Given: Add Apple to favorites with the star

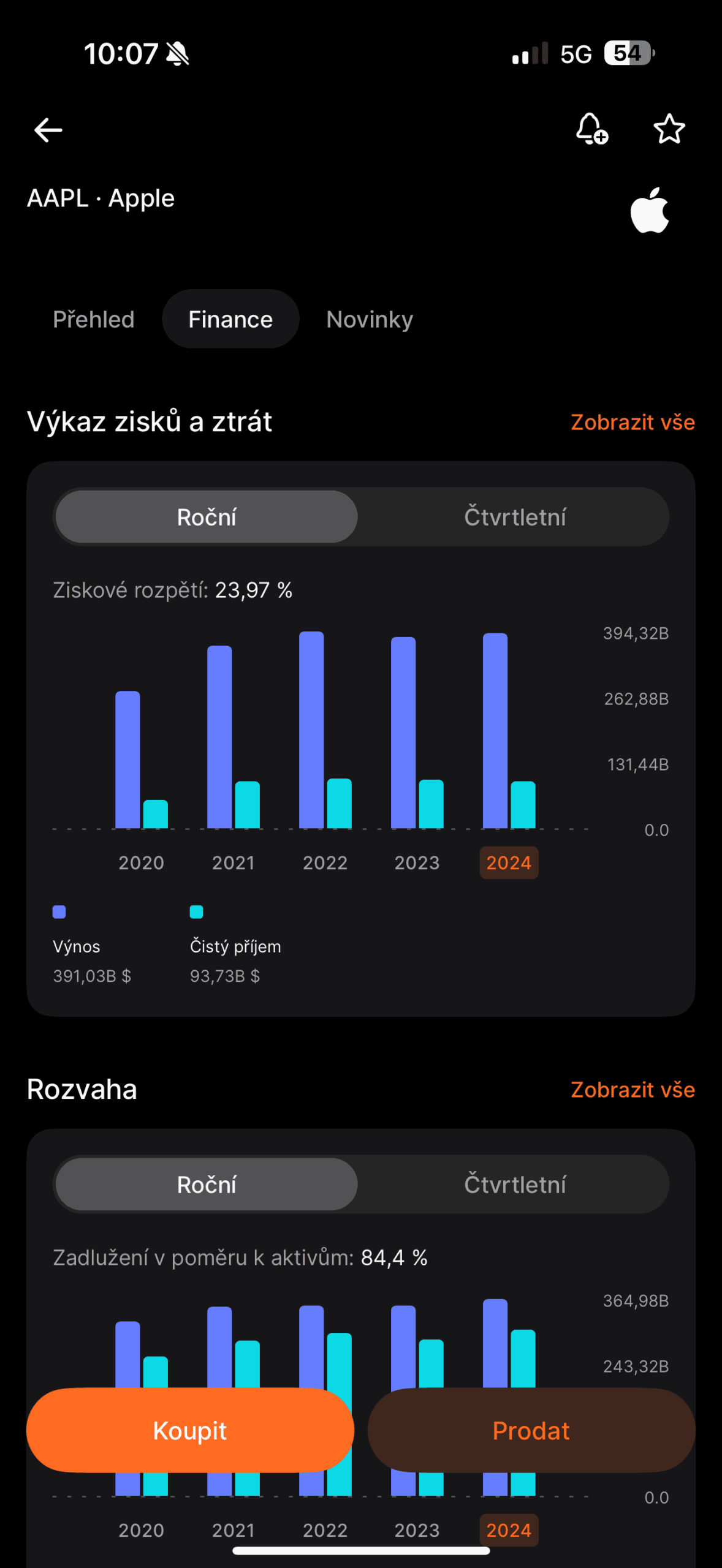Looking at the screenshot, I should [x=669, y=129].
